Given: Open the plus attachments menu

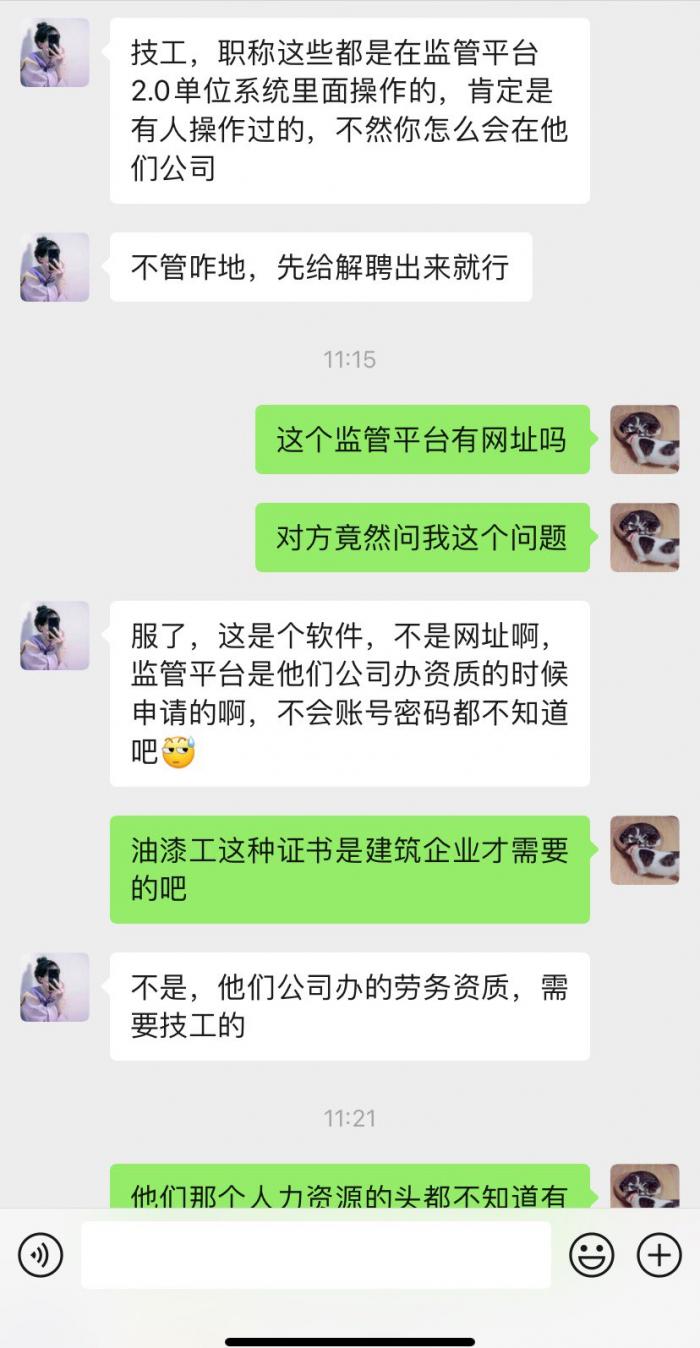Looking at the screenshot, I should point(659,1255).
